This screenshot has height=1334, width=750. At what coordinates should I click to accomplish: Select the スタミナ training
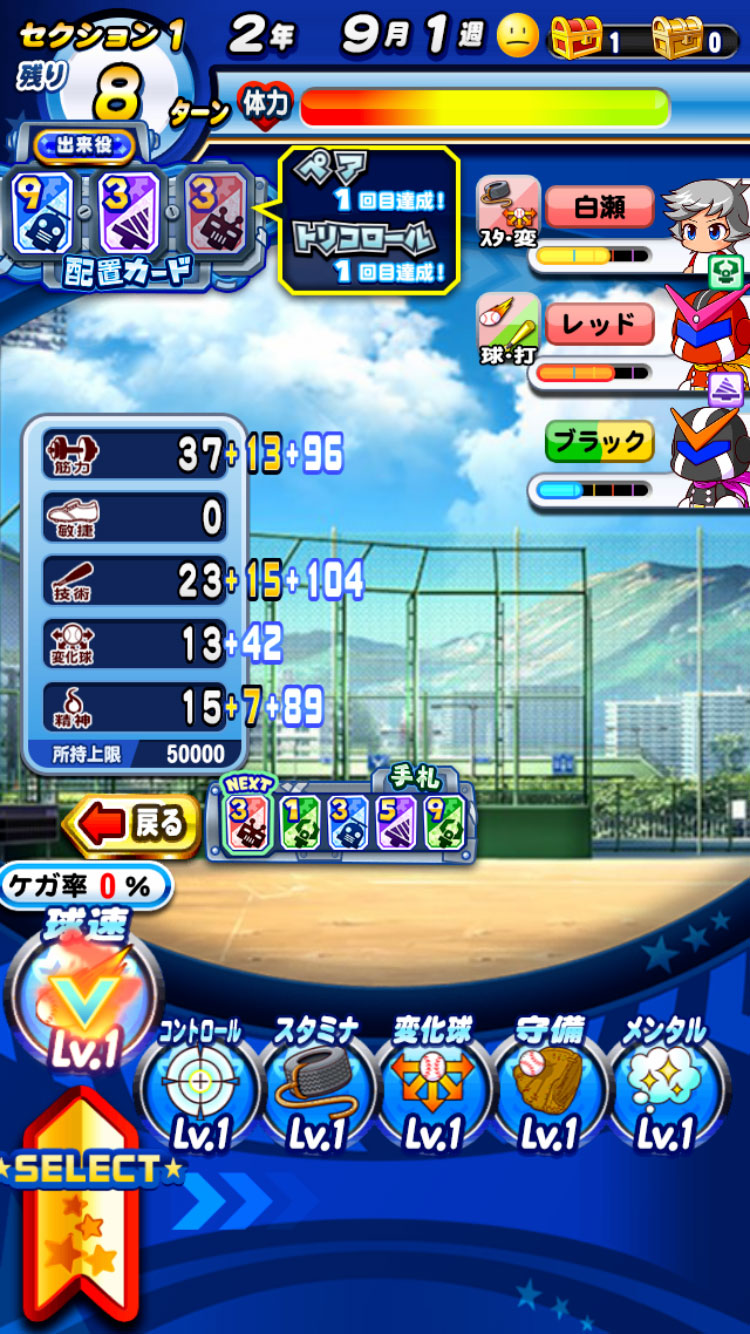(x=316, y=1090)
